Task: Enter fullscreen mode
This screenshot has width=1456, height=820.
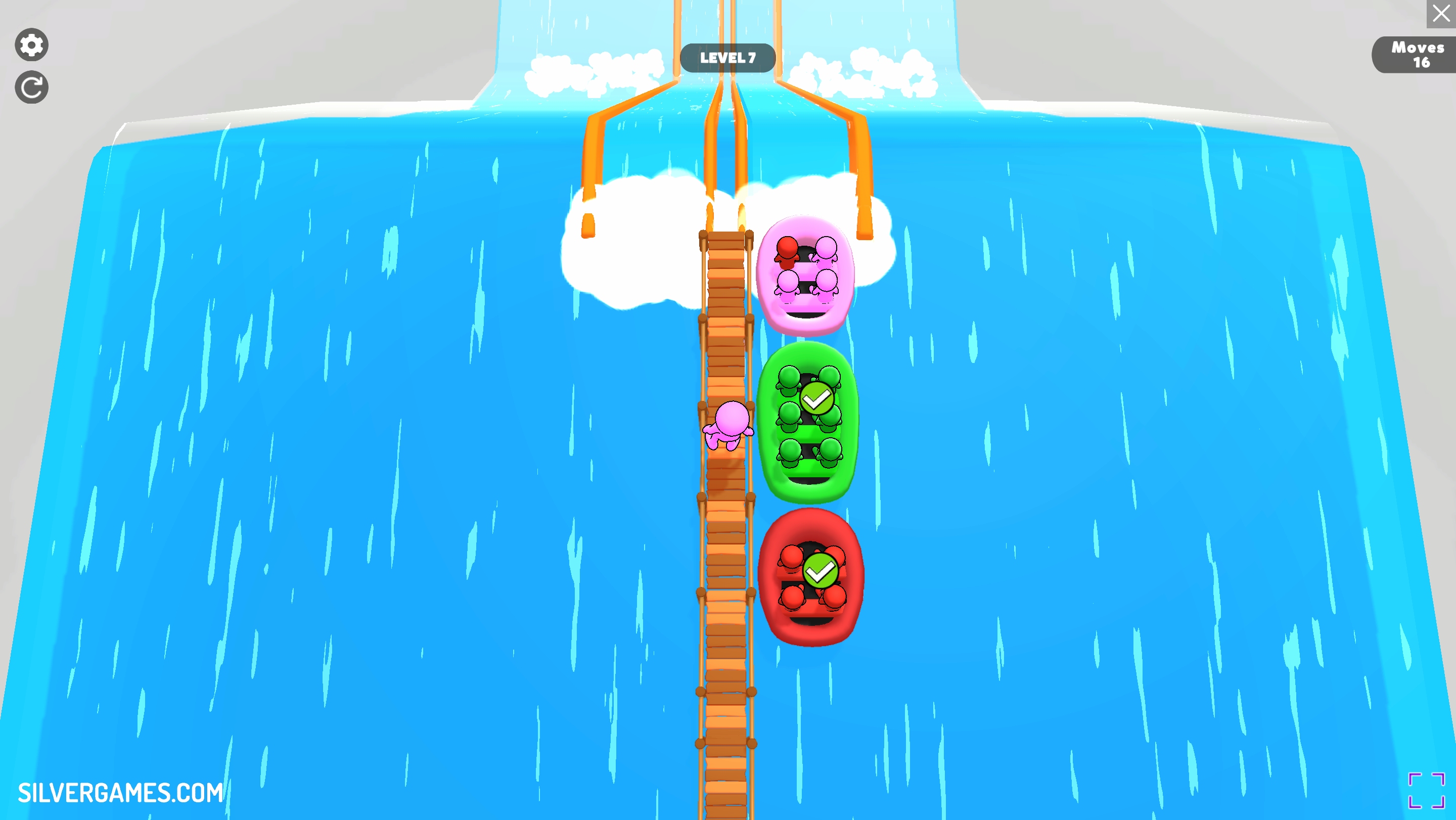Action: pyautogui.click(x=1426, y=790)
